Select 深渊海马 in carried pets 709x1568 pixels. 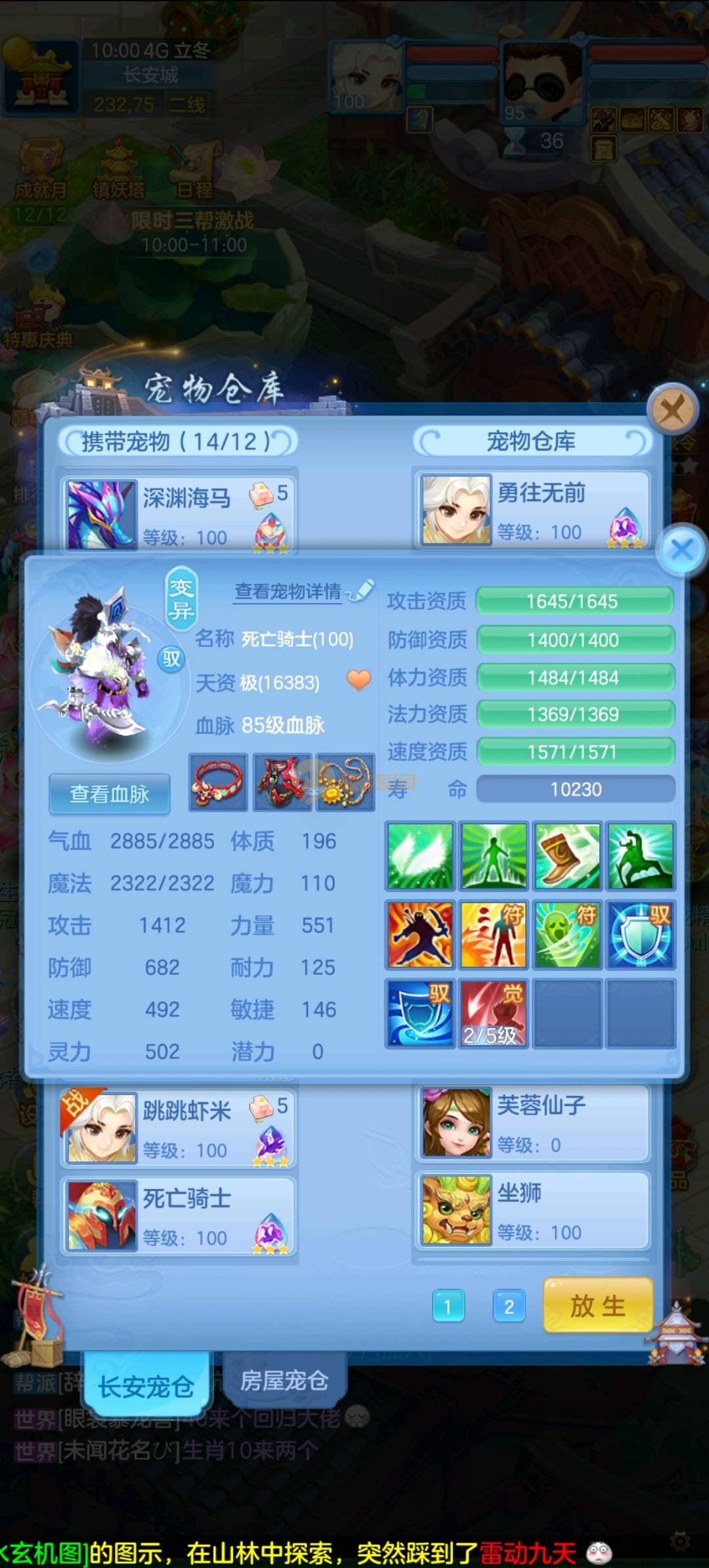(179, 514)
